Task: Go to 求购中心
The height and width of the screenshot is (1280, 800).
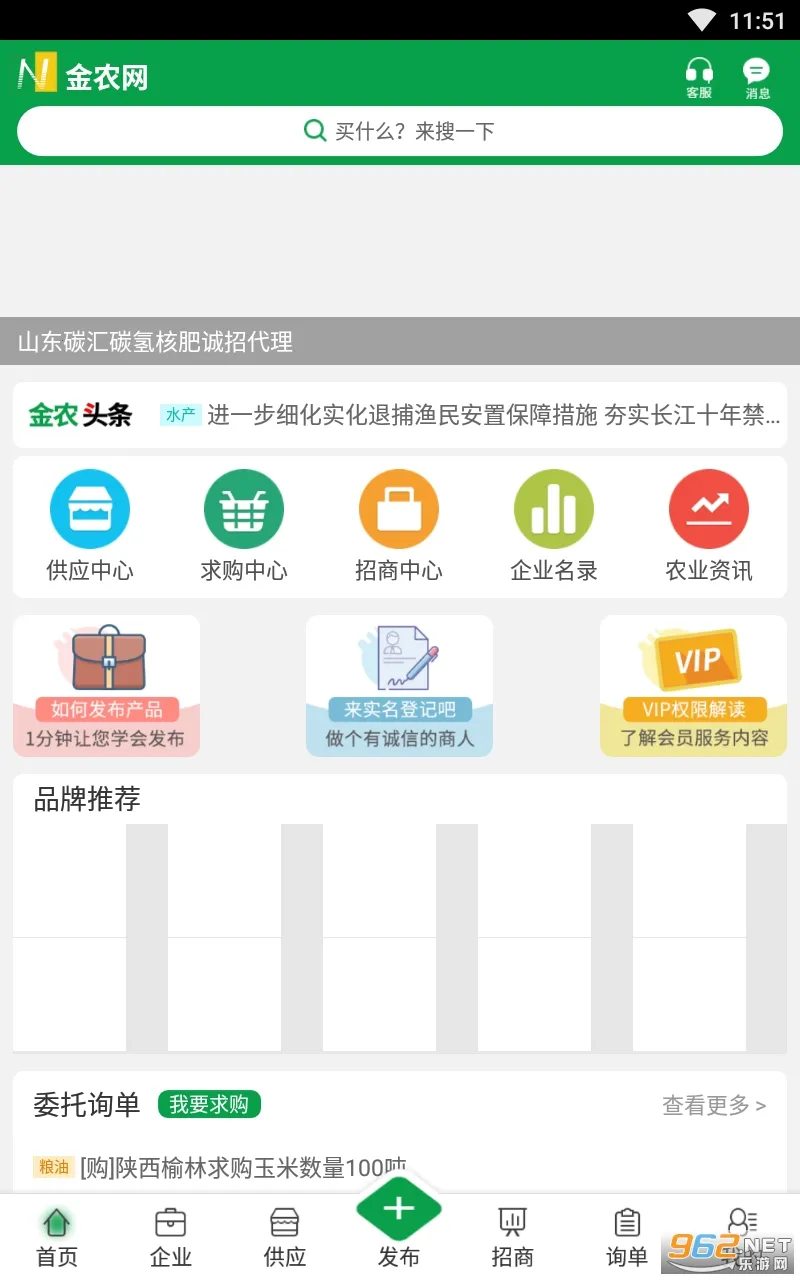Action: pos(244,525)
